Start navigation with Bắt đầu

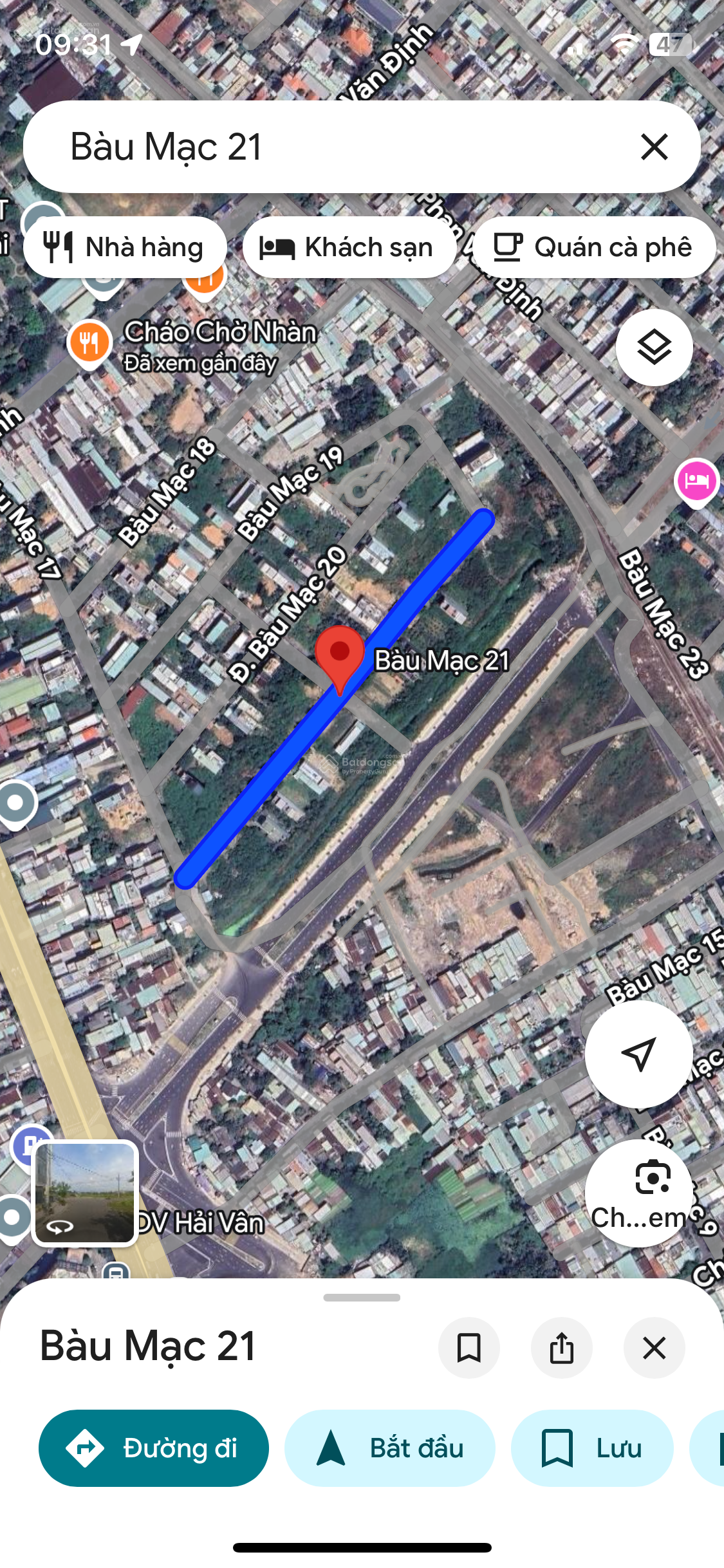pyautogui.click(x=389, y=1448)
